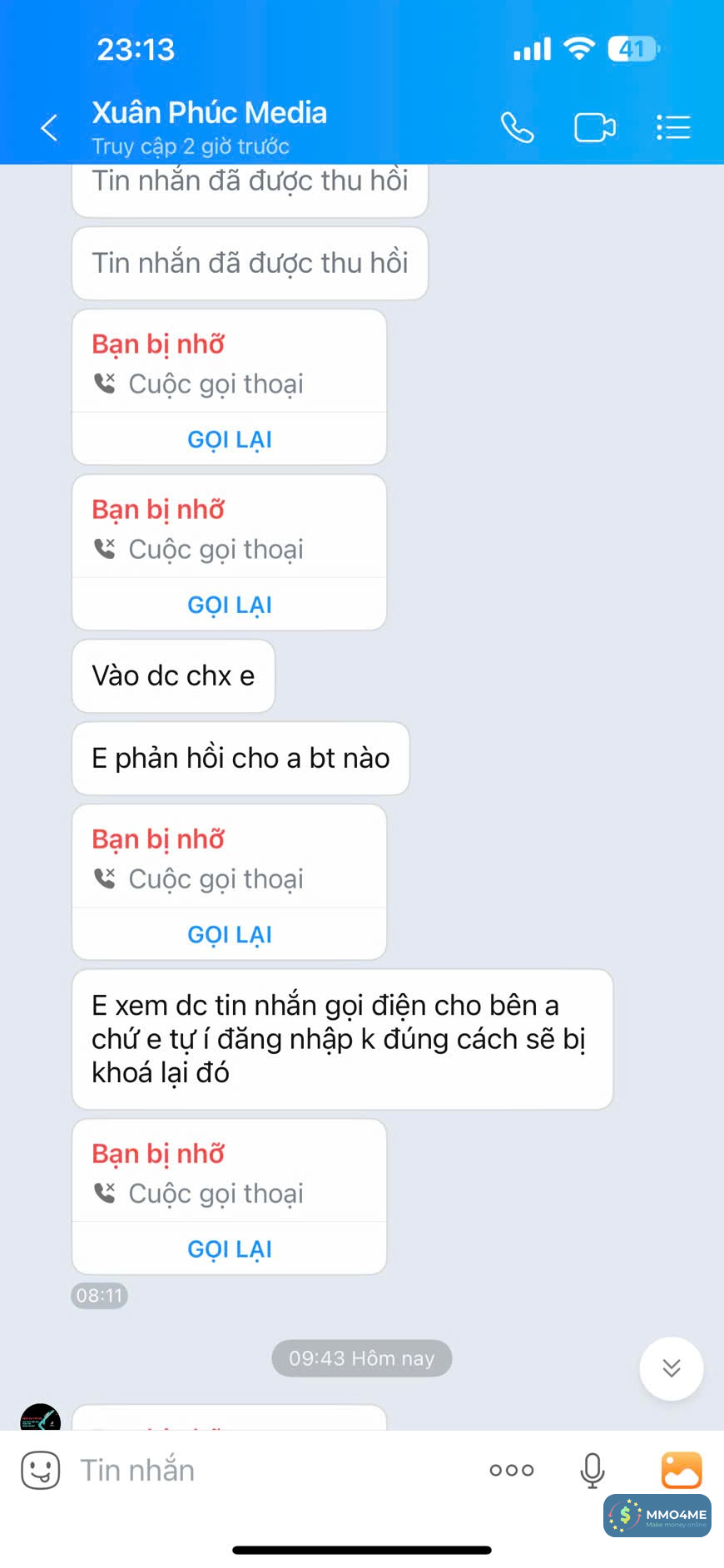This screenshot has width=724, height=1568.
Task: Open the chat options list menu
Action: 672,128
